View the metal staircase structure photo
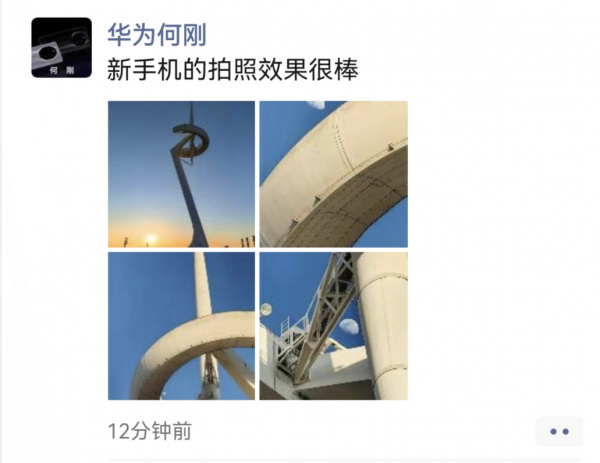The height and width of the screenshot is (463, 600). 333,326
